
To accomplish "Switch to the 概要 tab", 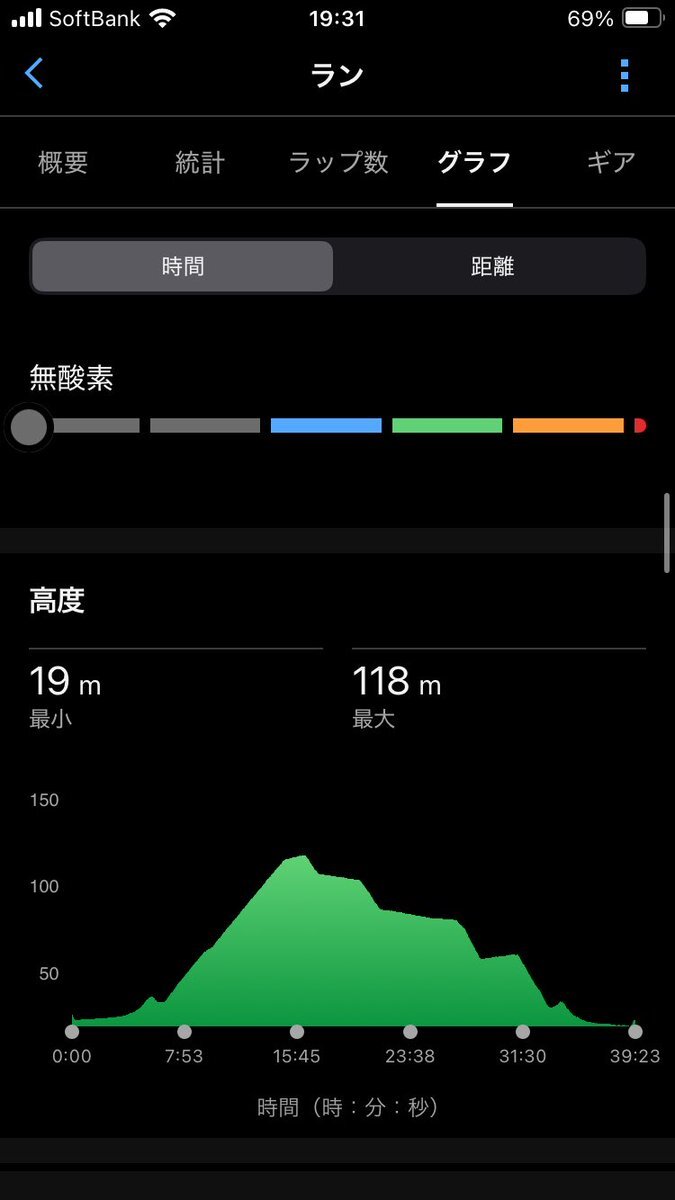I will [64, 162].
